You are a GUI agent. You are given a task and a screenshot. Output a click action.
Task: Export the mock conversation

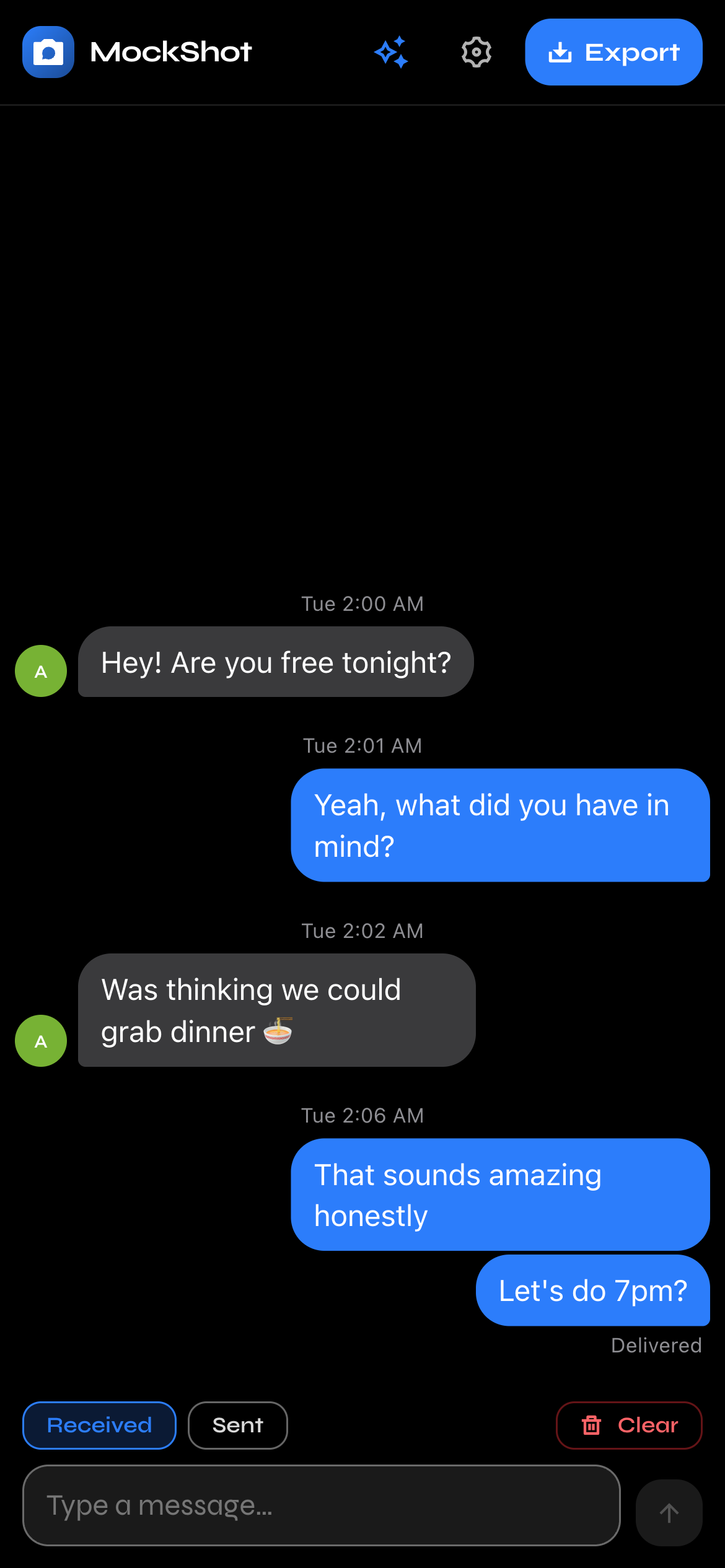(613, 52)
